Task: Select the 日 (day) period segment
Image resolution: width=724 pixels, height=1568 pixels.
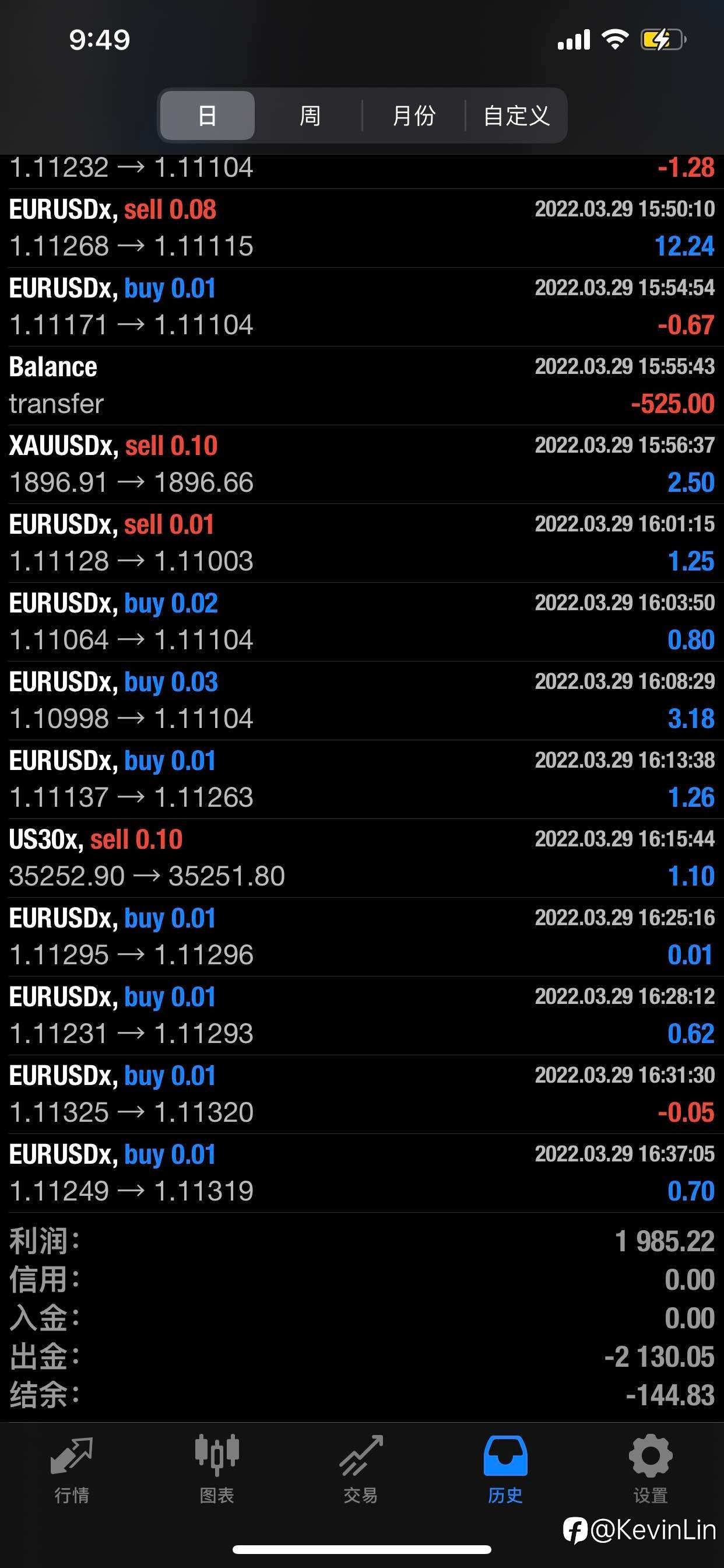Action: (x=207, y=116)
